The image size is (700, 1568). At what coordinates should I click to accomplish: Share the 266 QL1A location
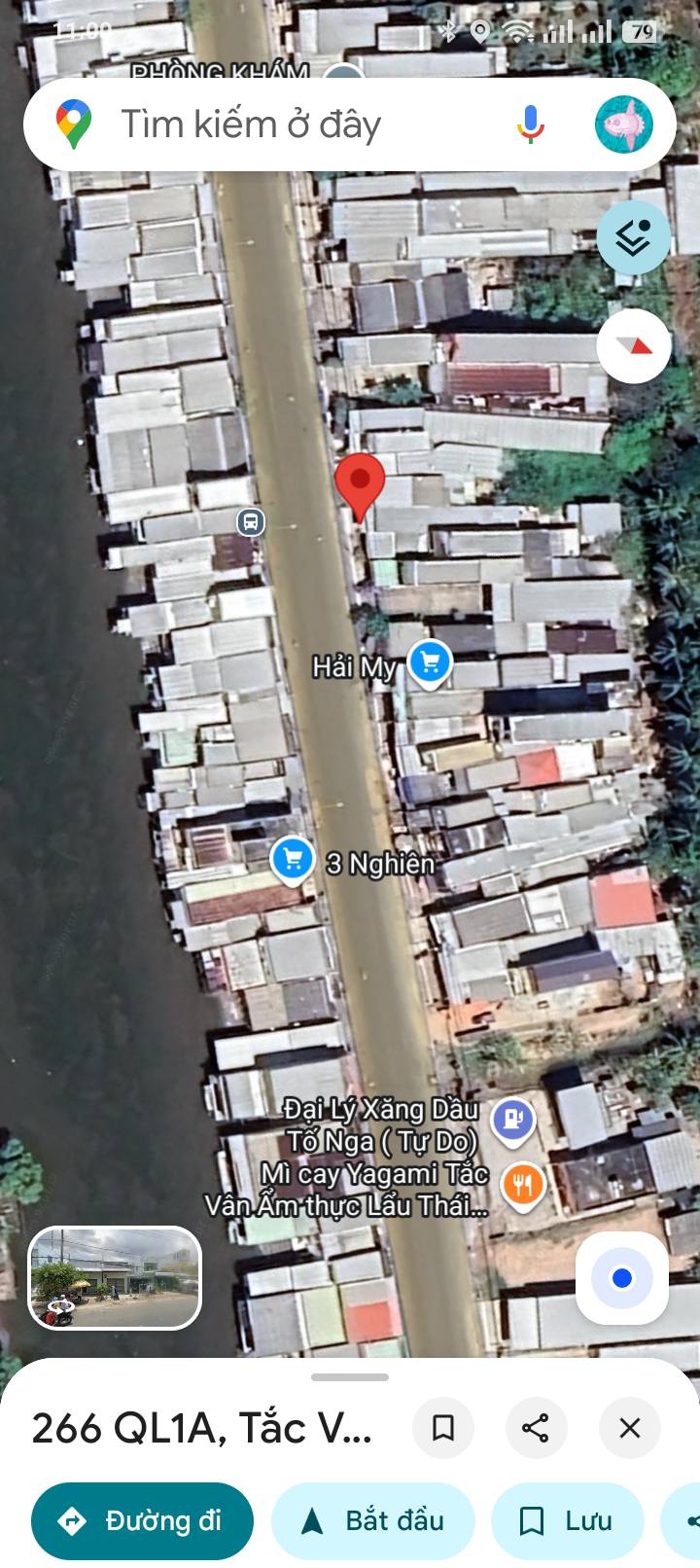pos(536,1428)
